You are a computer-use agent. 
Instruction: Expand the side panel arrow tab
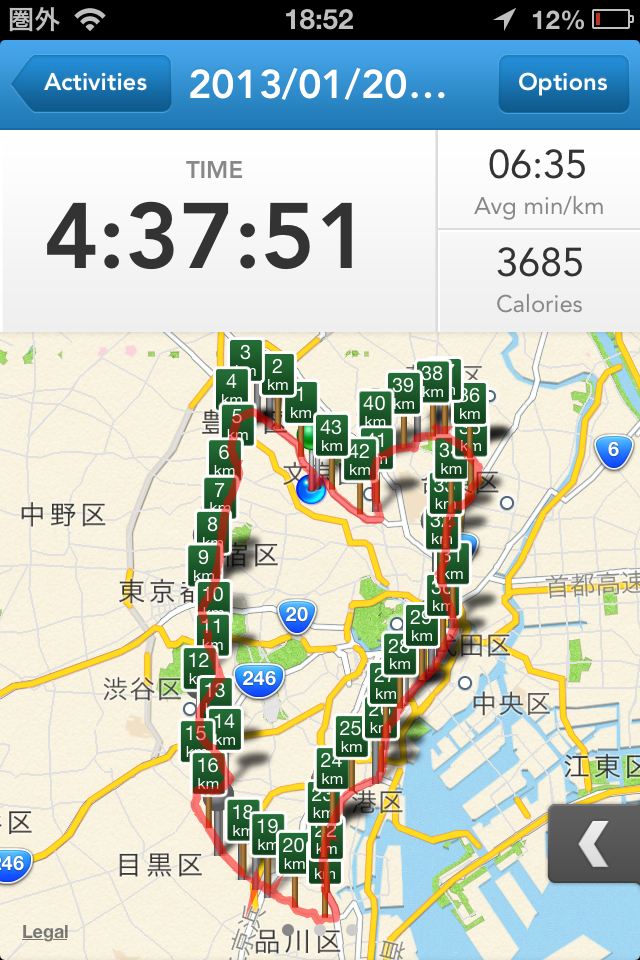tap(596, 846)
